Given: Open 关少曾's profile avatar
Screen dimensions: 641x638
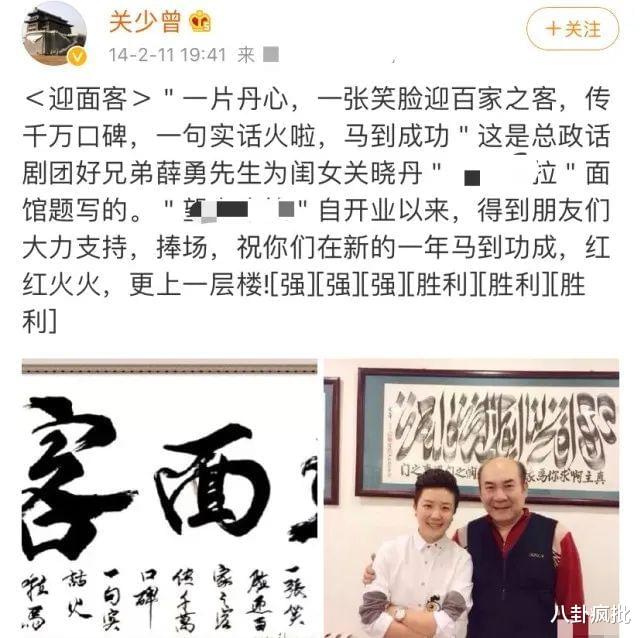Looking at the screenshot, I should [54, 33].
